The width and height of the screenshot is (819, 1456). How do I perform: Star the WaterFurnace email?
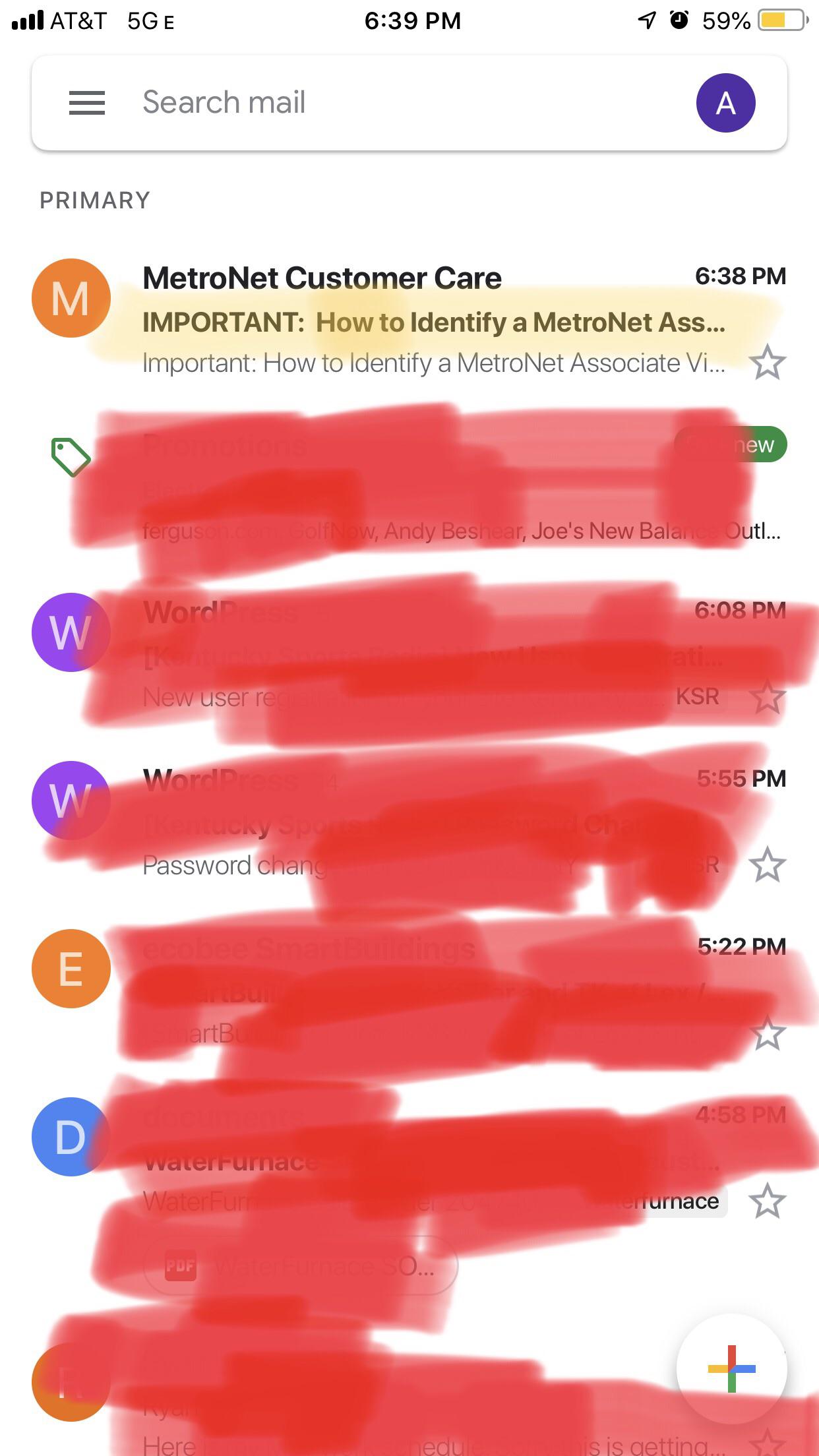[768, 1201]
